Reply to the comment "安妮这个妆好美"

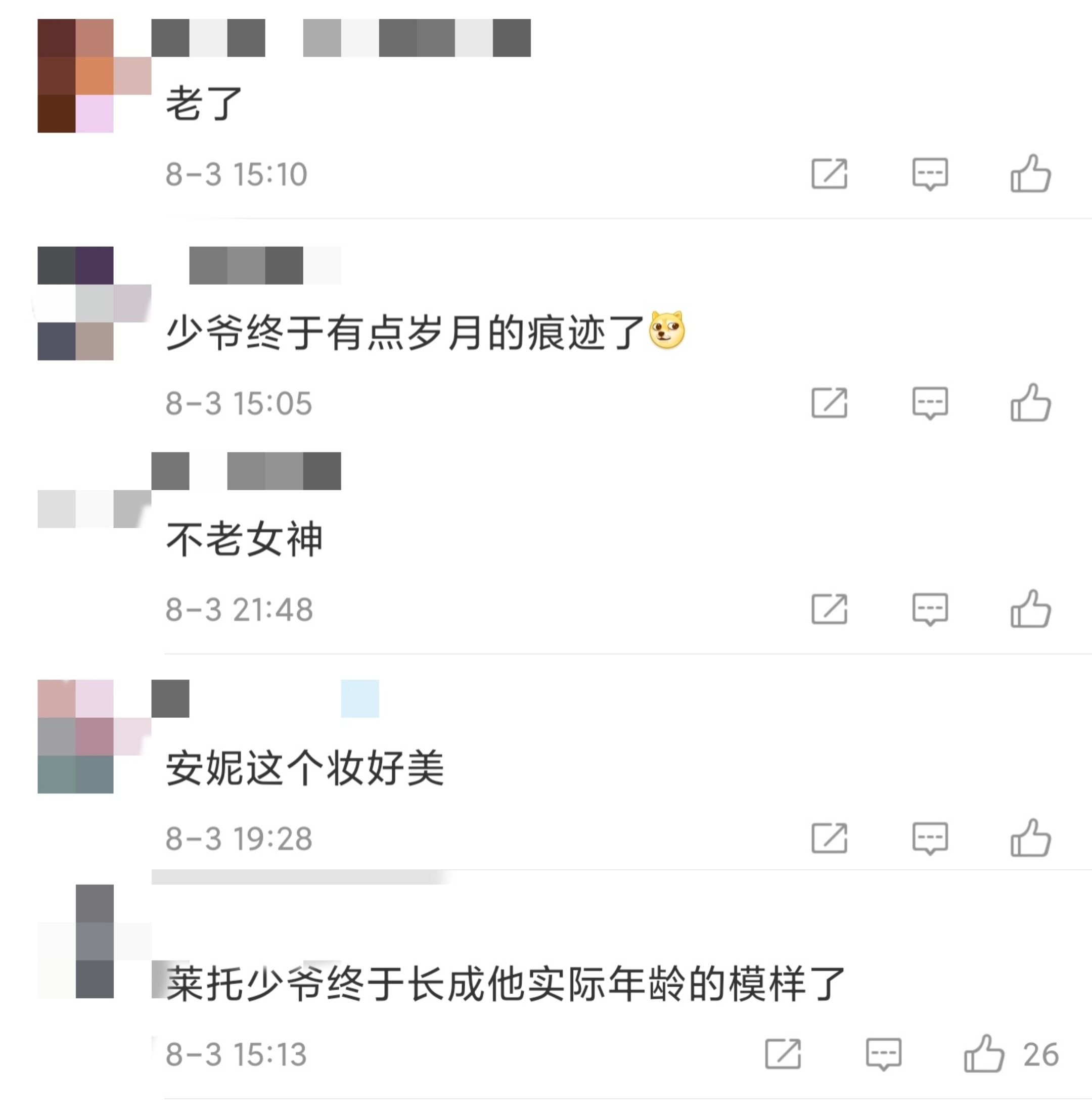930,838
